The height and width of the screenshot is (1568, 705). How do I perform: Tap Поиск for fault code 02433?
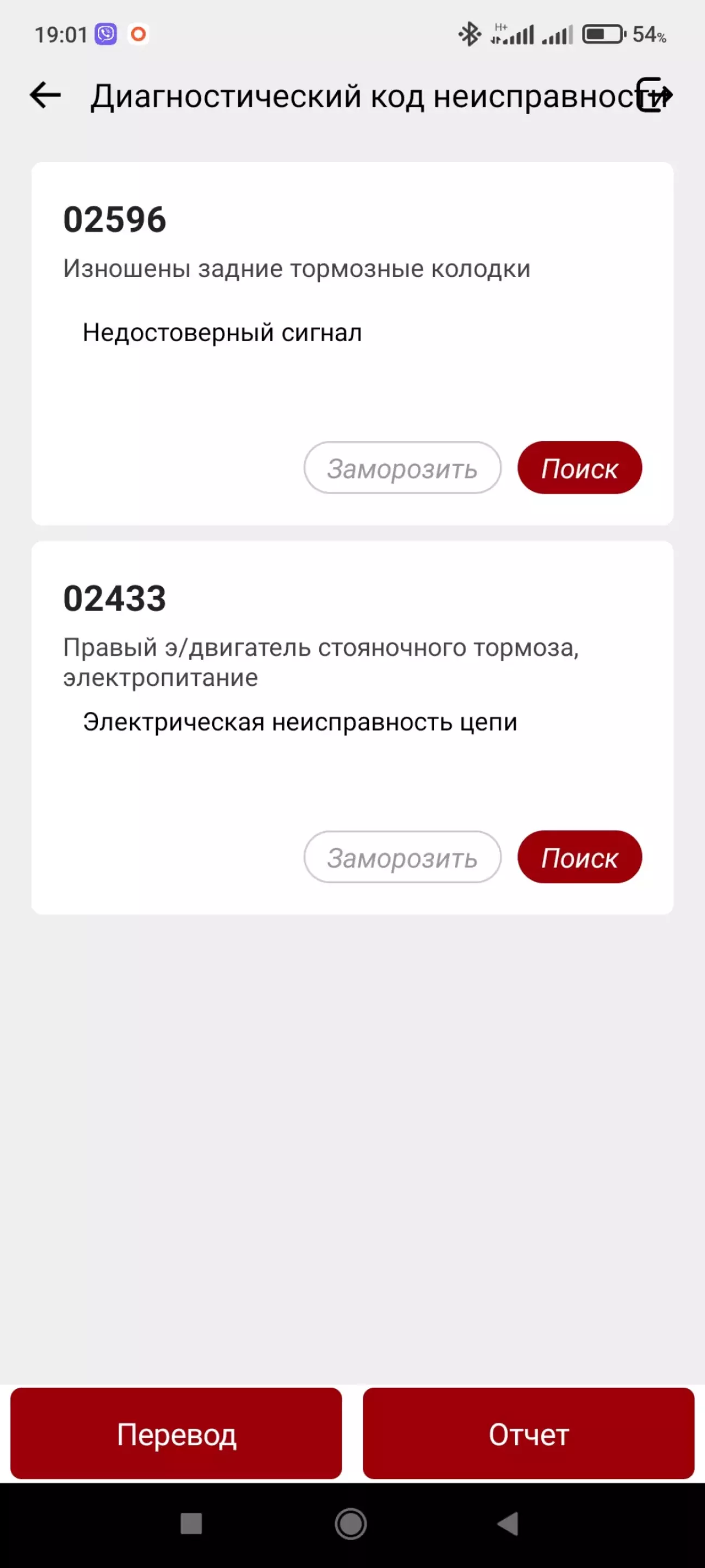coord(580,857)
